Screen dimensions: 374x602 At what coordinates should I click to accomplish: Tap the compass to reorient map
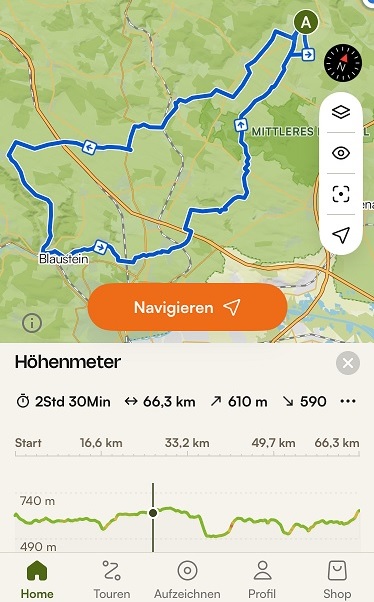tap(343, 63)
